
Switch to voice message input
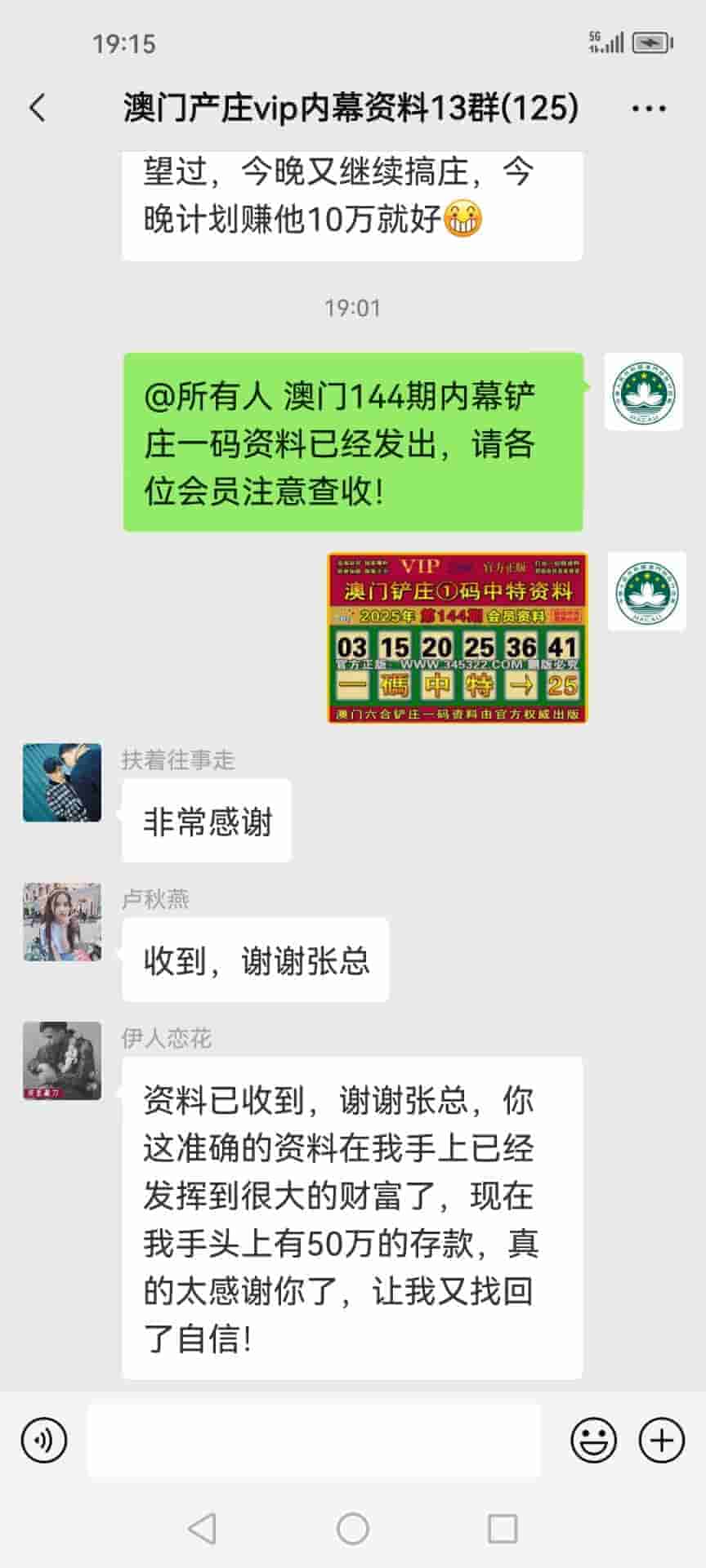pyautogui.click(x=44, y=1441)
